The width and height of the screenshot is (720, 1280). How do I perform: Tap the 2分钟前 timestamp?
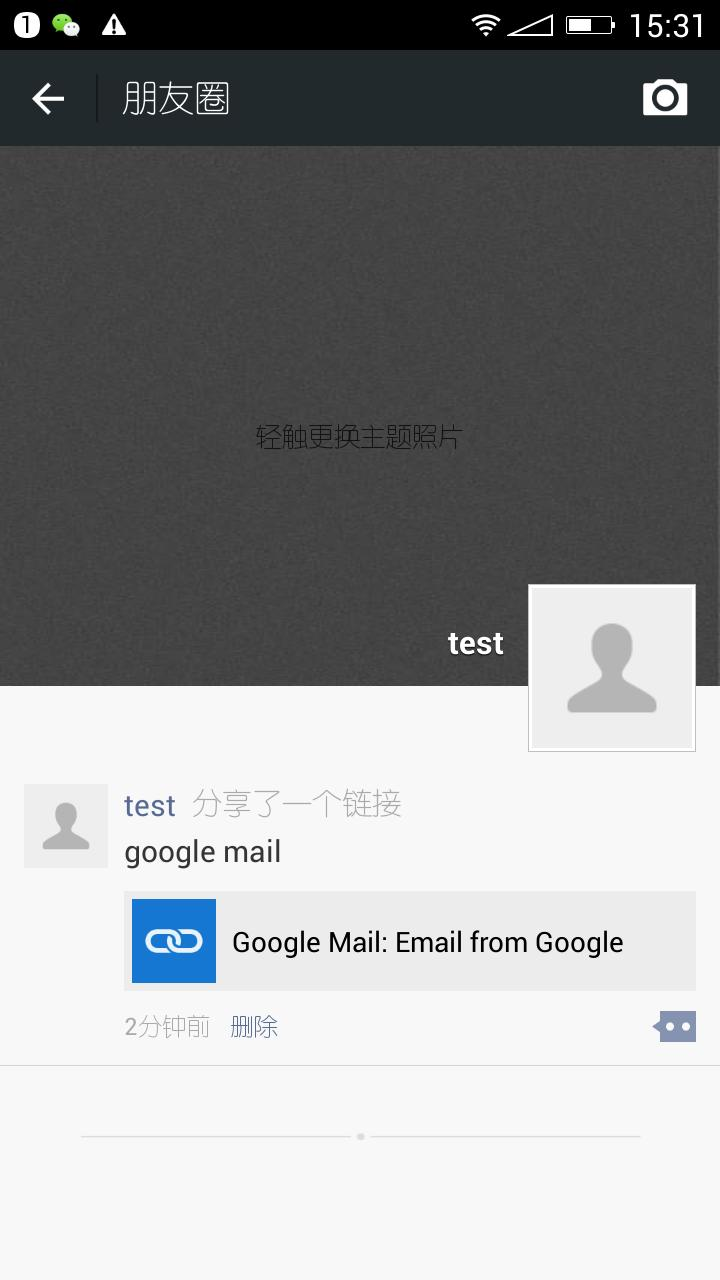pyautogui.click(x=166, y=1026)
